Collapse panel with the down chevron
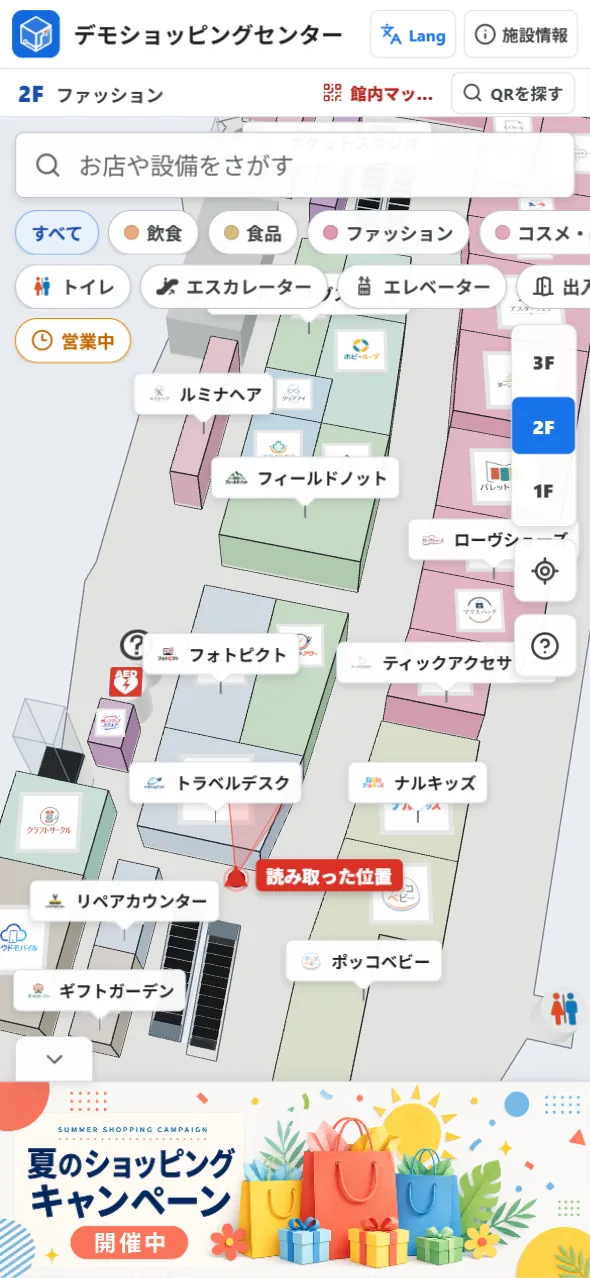The height and width of the screenshot is (1278, 590). click(x=55, y=1059)
